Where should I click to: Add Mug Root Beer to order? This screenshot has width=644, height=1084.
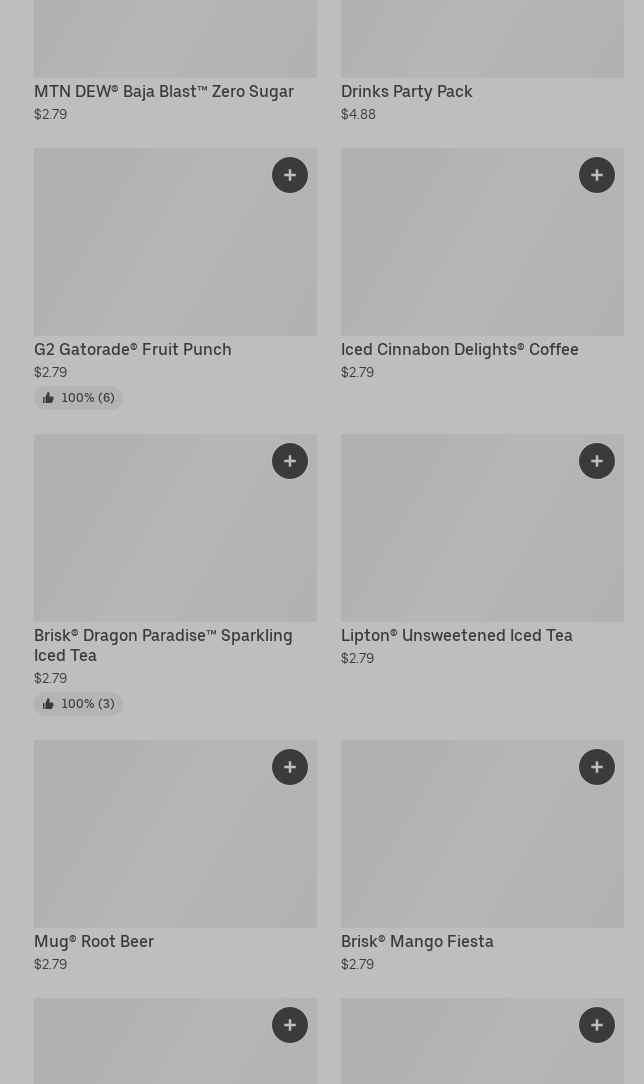[x=290, y=767]
